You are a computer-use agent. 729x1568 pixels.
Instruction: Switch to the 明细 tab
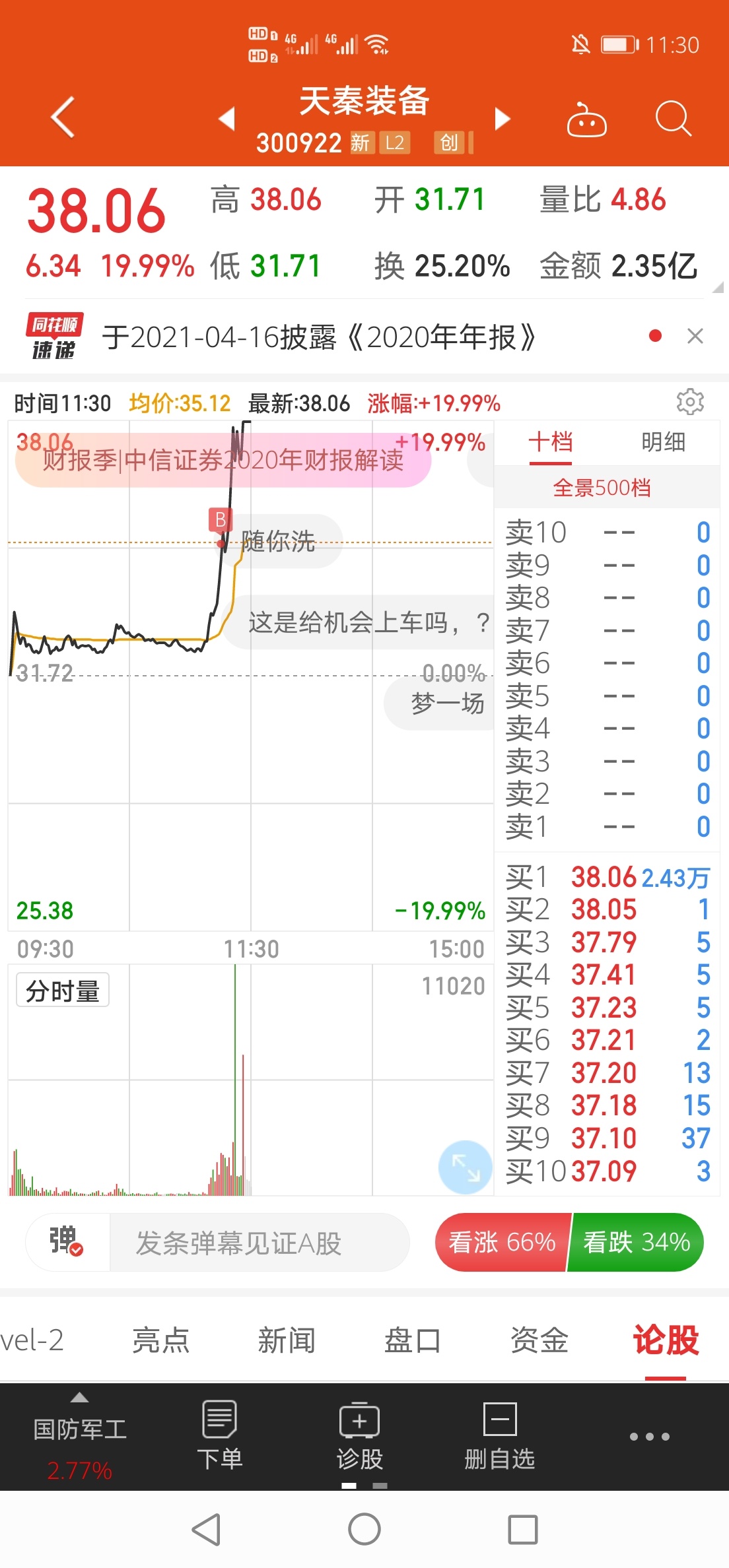[663, 442]
